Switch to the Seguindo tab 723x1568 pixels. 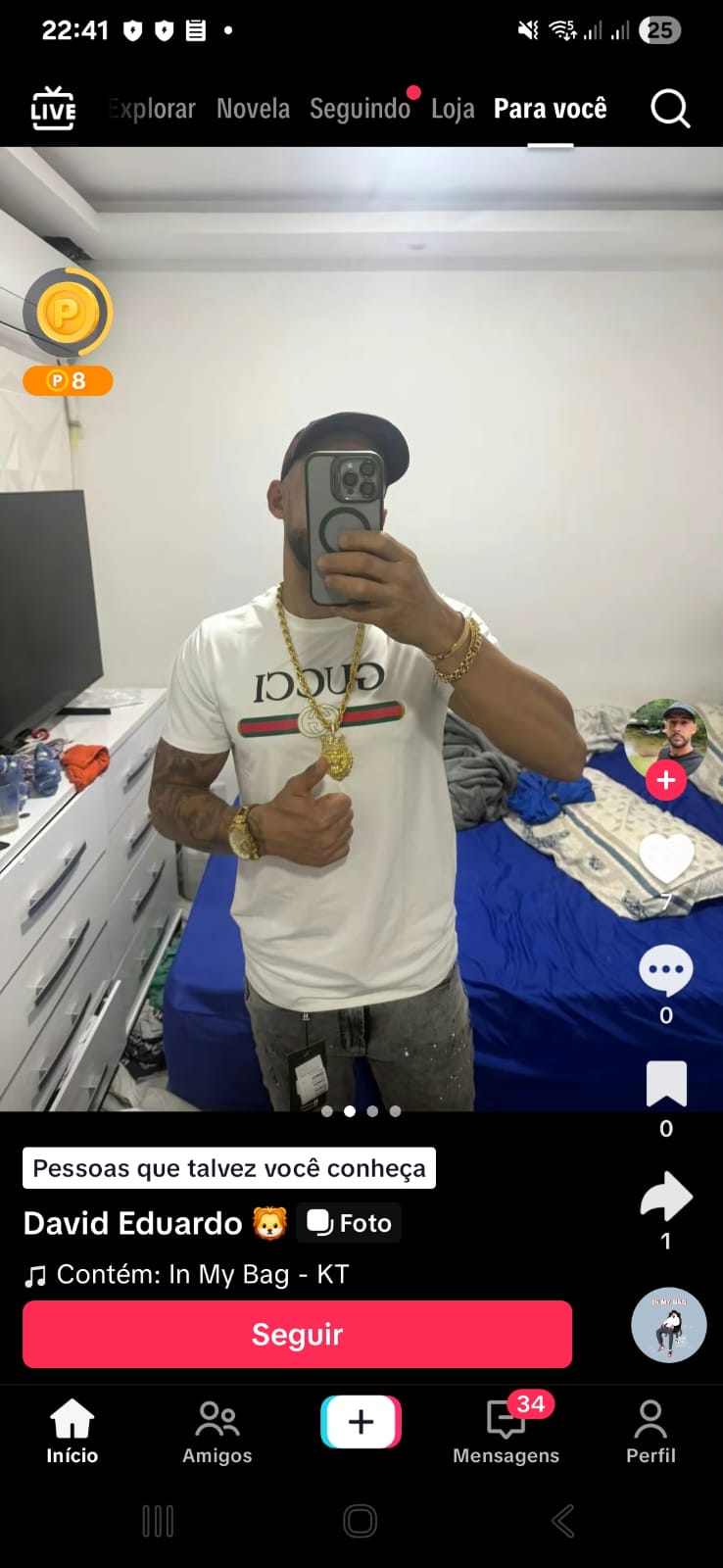(360, 109)
